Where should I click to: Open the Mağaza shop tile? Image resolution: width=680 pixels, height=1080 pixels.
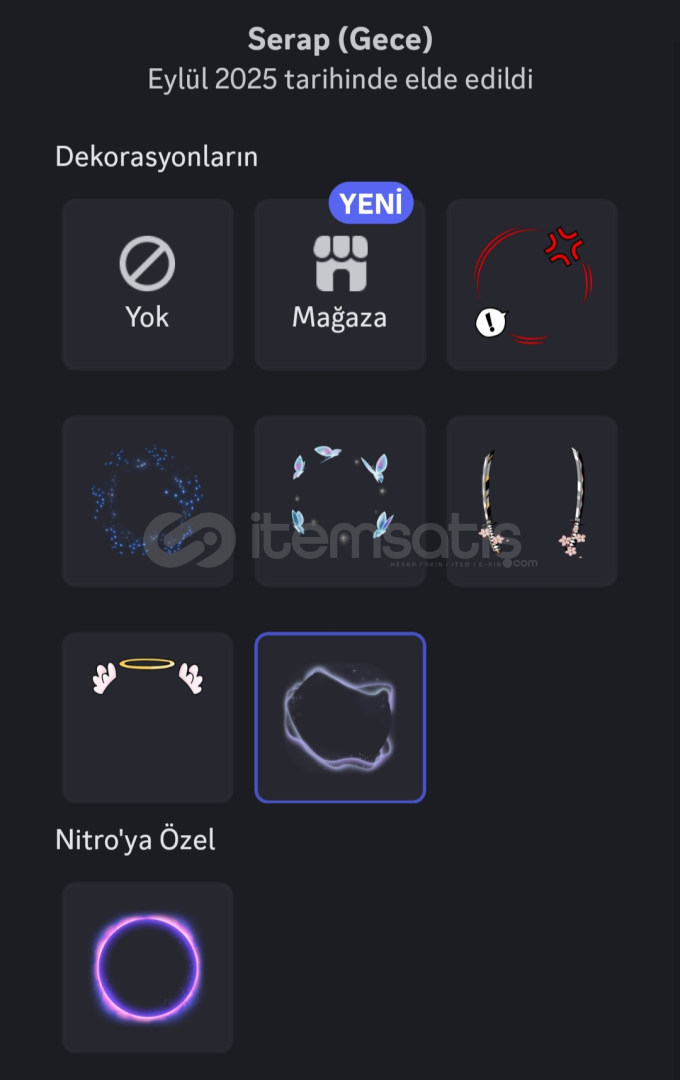[x=340, y=284]
